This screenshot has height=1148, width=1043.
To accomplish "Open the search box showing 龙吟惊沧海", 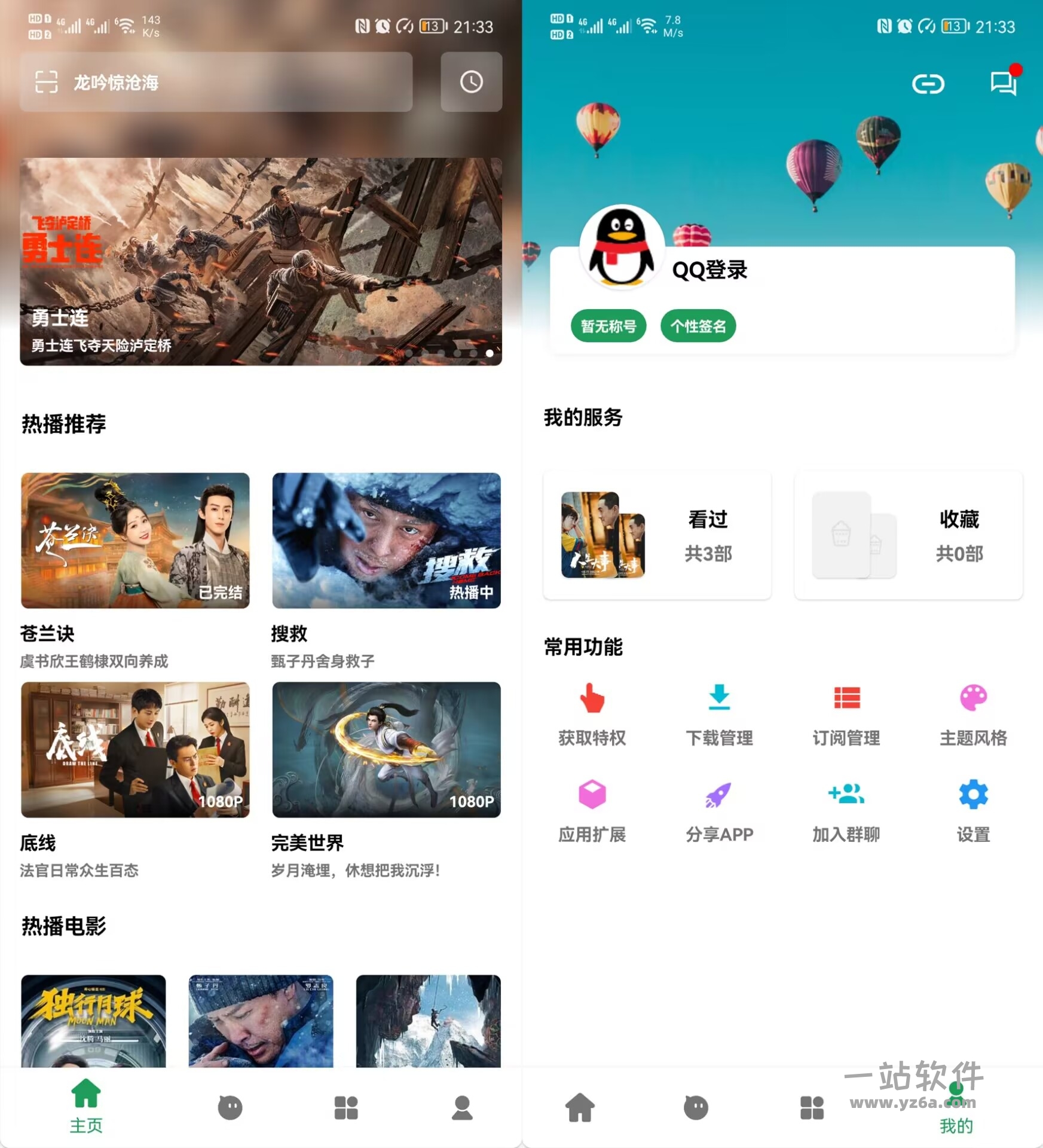I will (x=215, y=82).
